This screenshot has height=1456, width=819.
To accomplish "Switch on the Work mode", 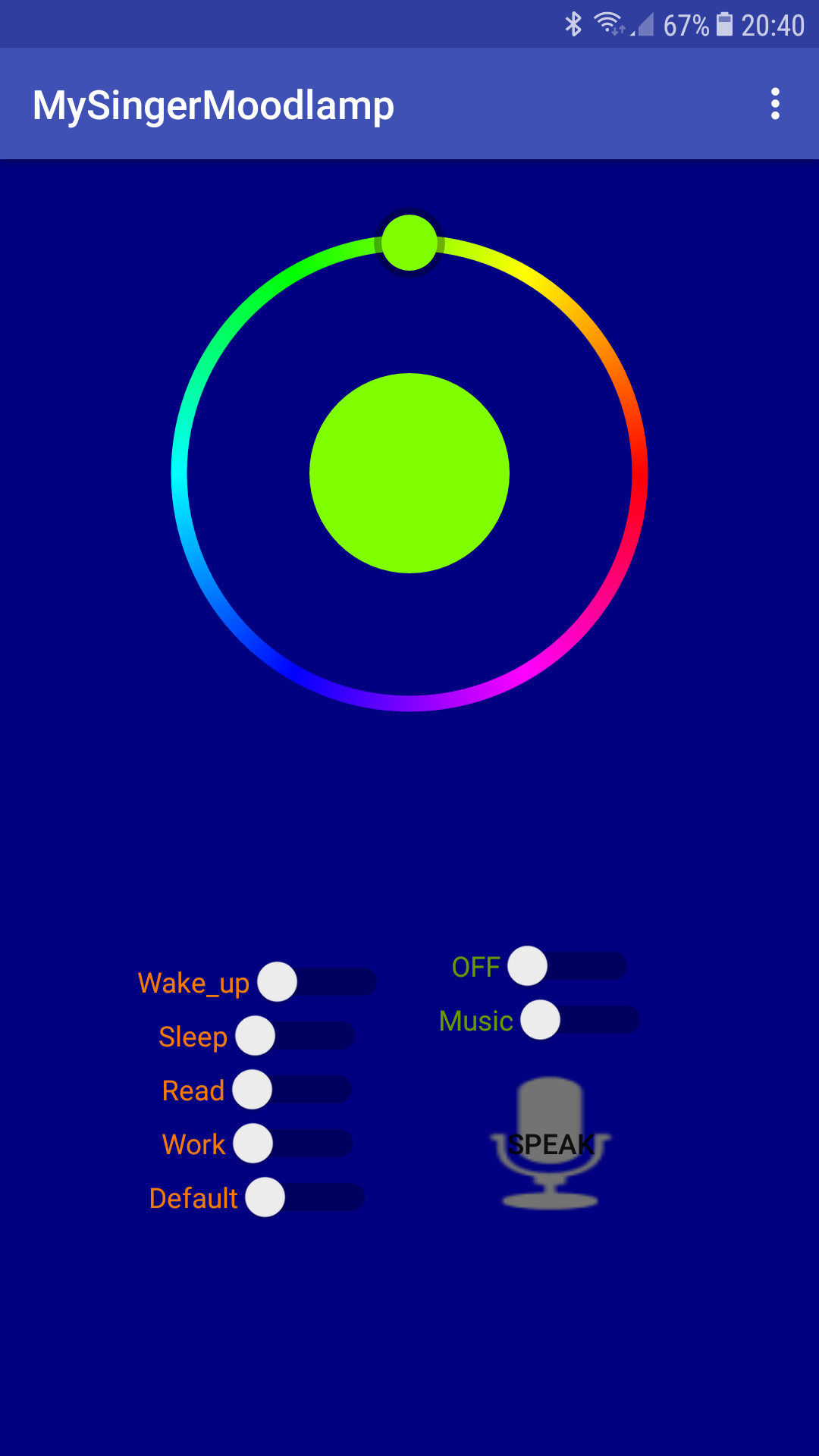I will pos(292,1144).
